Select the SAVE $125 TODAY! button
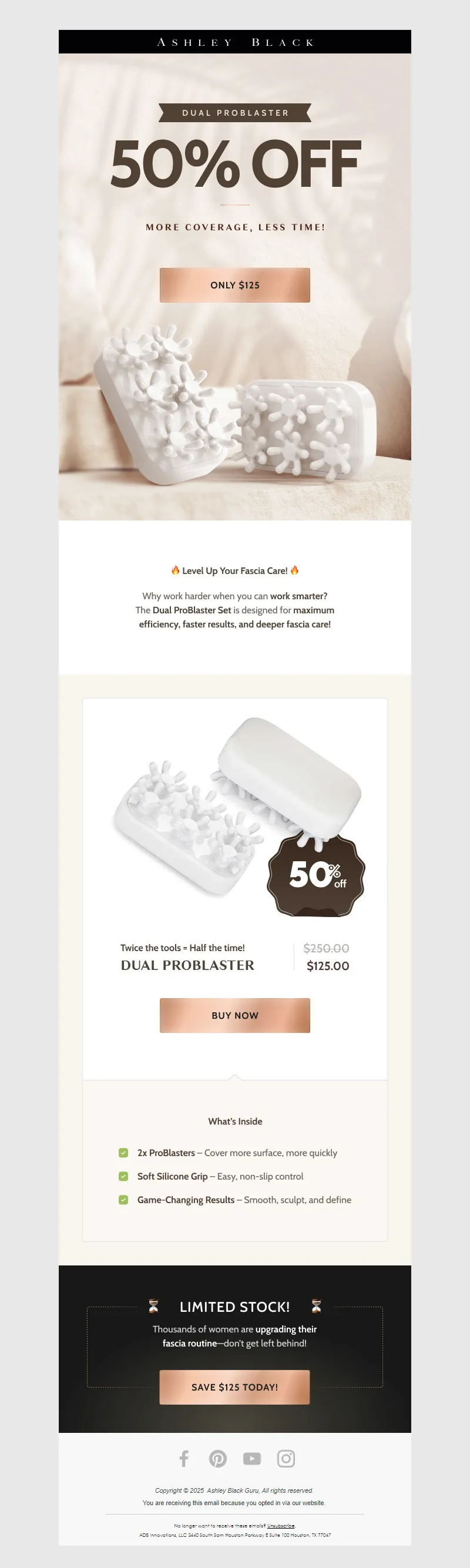Viewport: 470px width, 1568px height. [234, 1386]
